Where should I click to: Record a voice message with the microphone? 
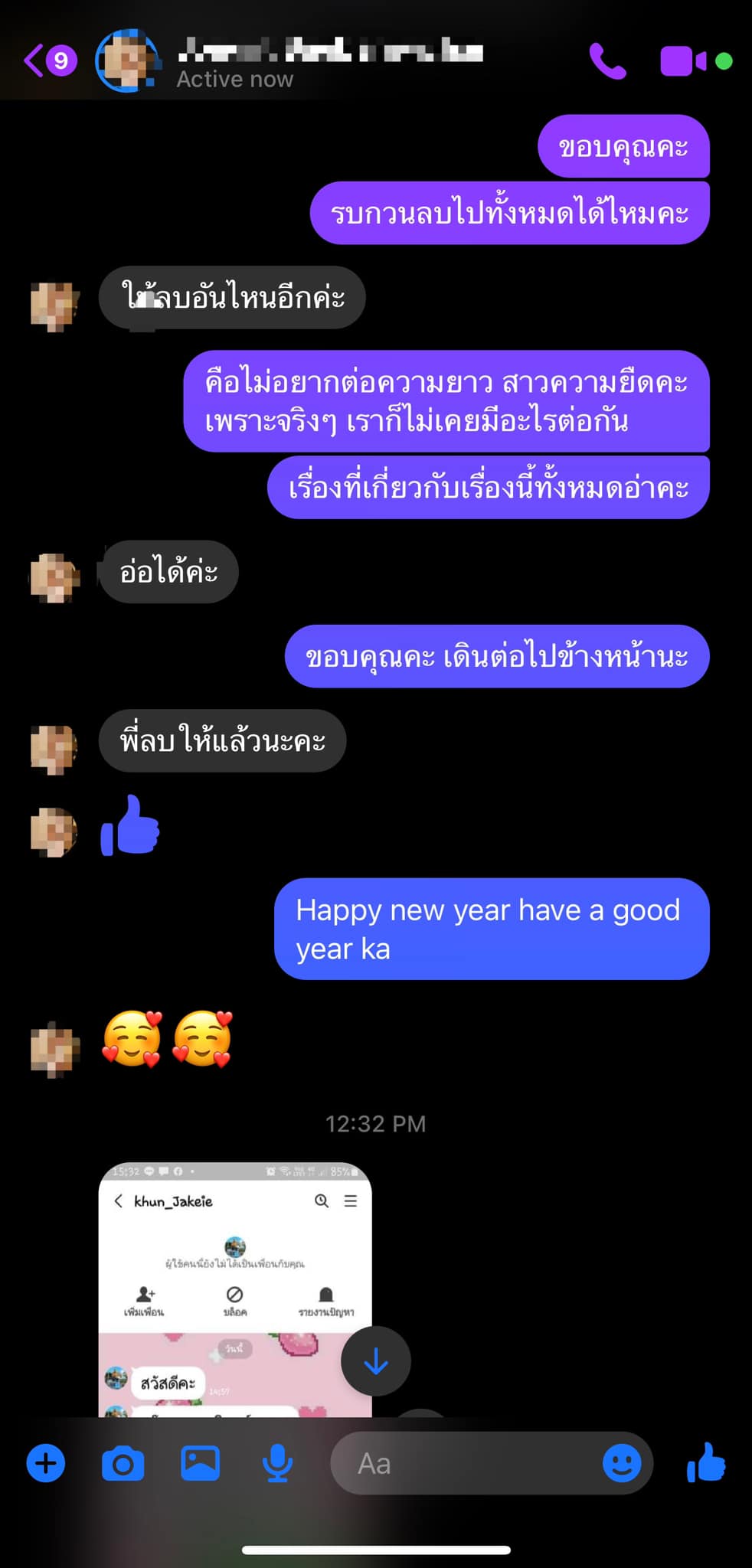277,1463
